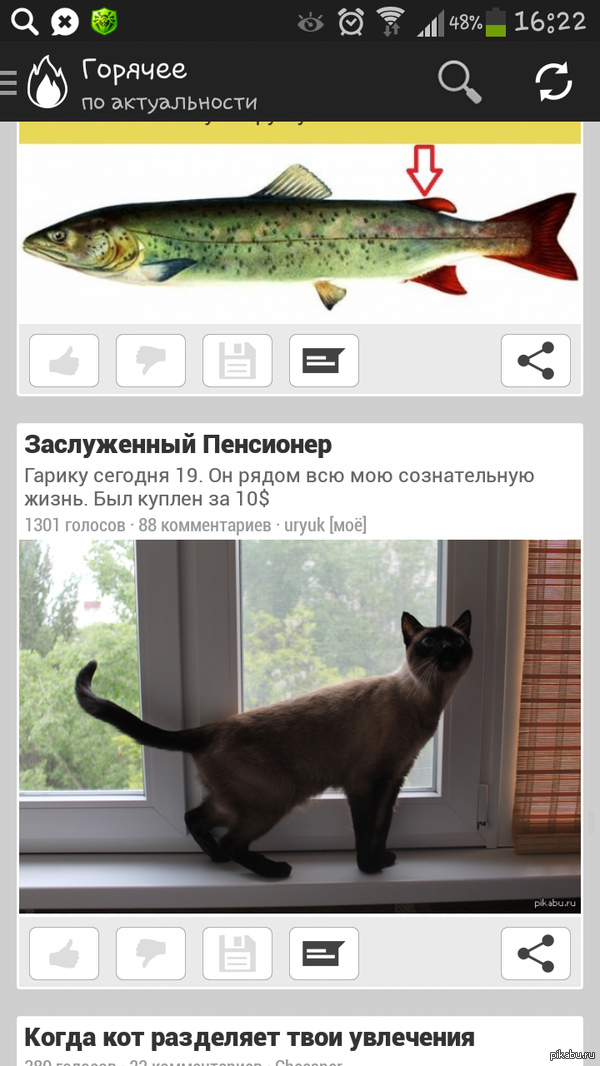Image resolution: width=600 pixels, height=1066 pixels.
Task: Save the Заслуженный Пенсионер post
Action: [x=237, y=953]
